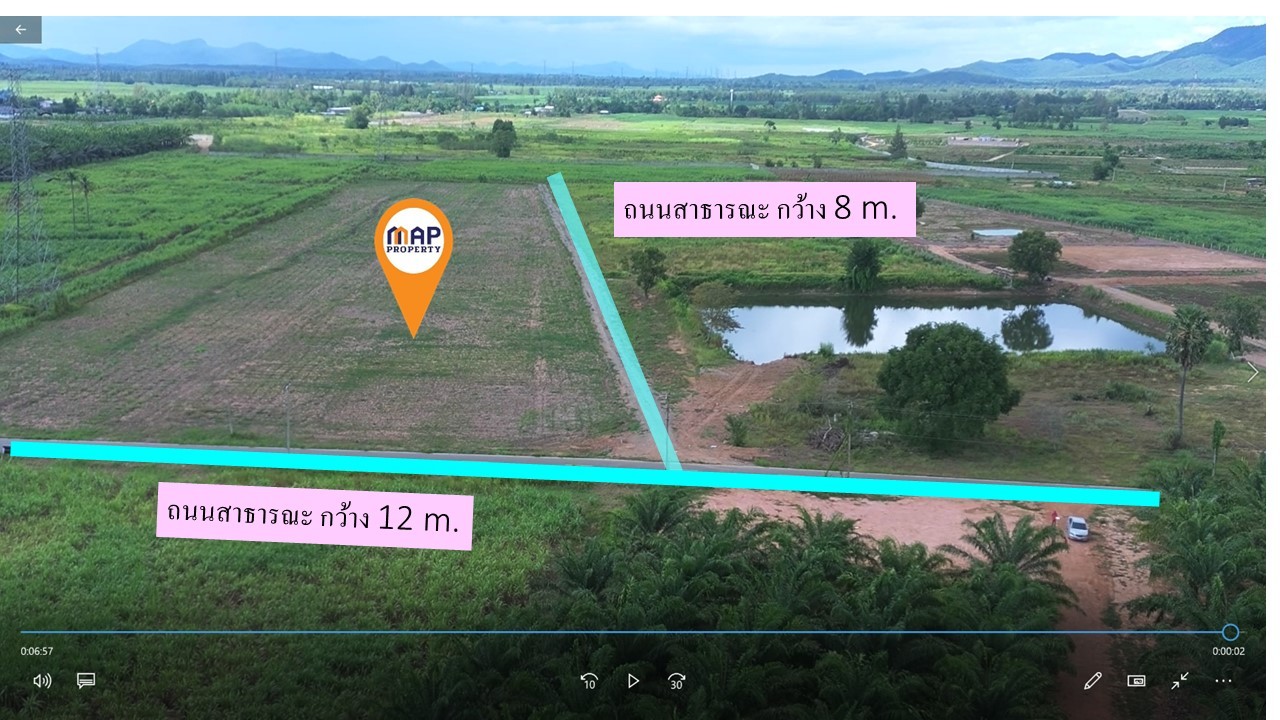Switch to mini player view
This screenshot has width=1280, height=720.
1136,681
